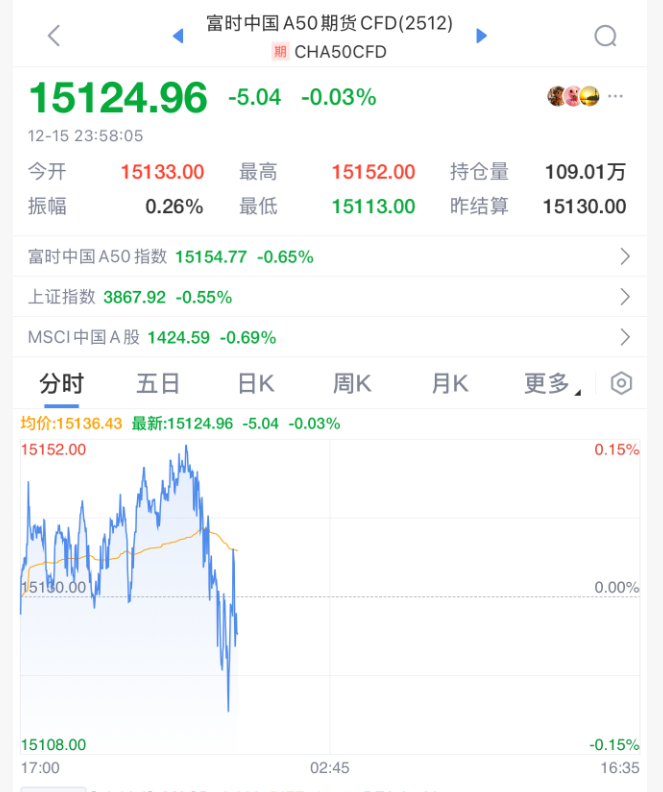Switch to the 日K chart tab

255,383
